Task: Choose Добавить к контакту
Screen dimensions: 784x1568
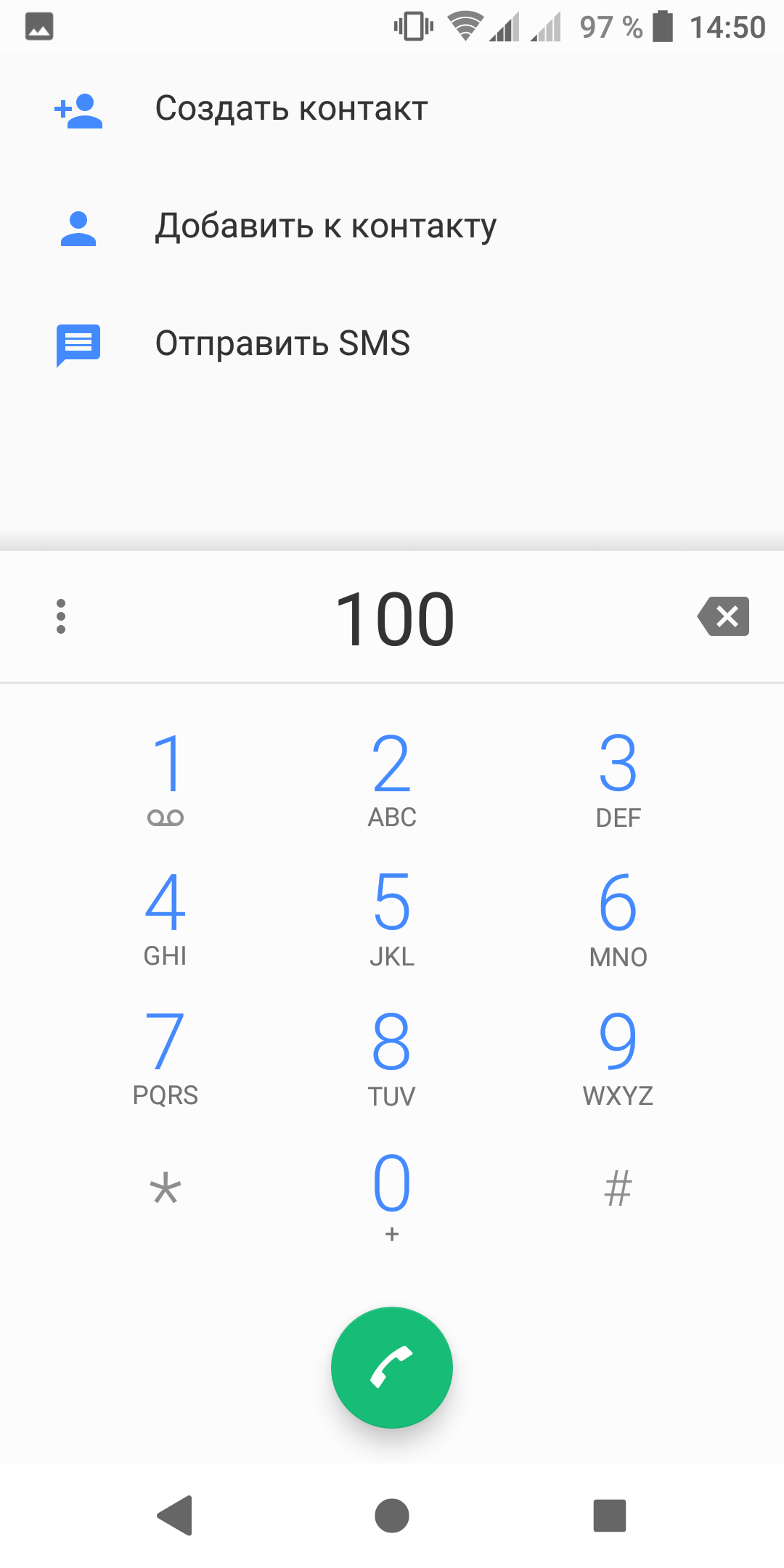Action: [x=325, y=226]
